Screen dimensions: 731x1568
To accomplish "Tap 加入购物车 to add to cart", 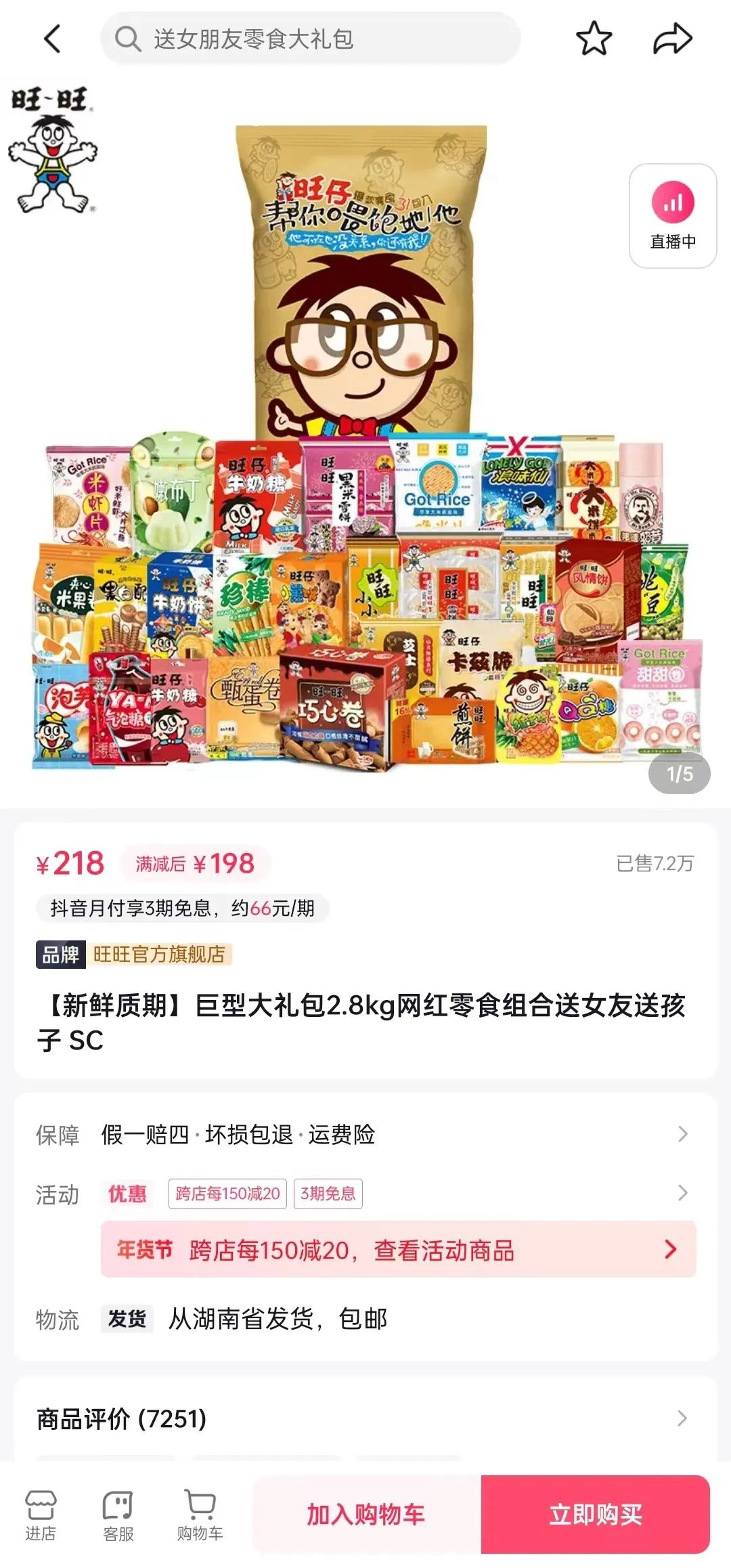I will [366, 1514].
